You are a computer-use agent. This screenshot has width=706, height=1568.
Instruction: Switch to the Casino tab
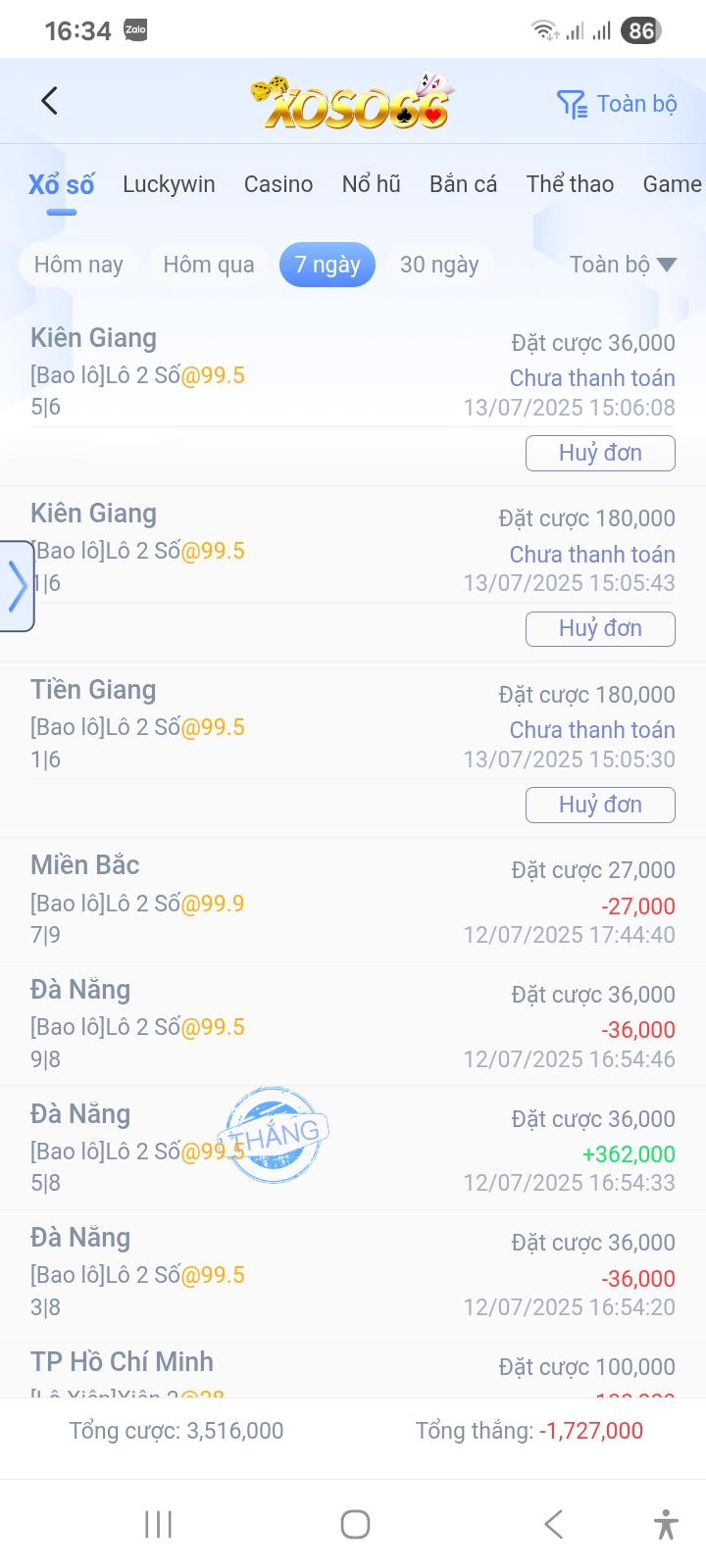point(278,184)
